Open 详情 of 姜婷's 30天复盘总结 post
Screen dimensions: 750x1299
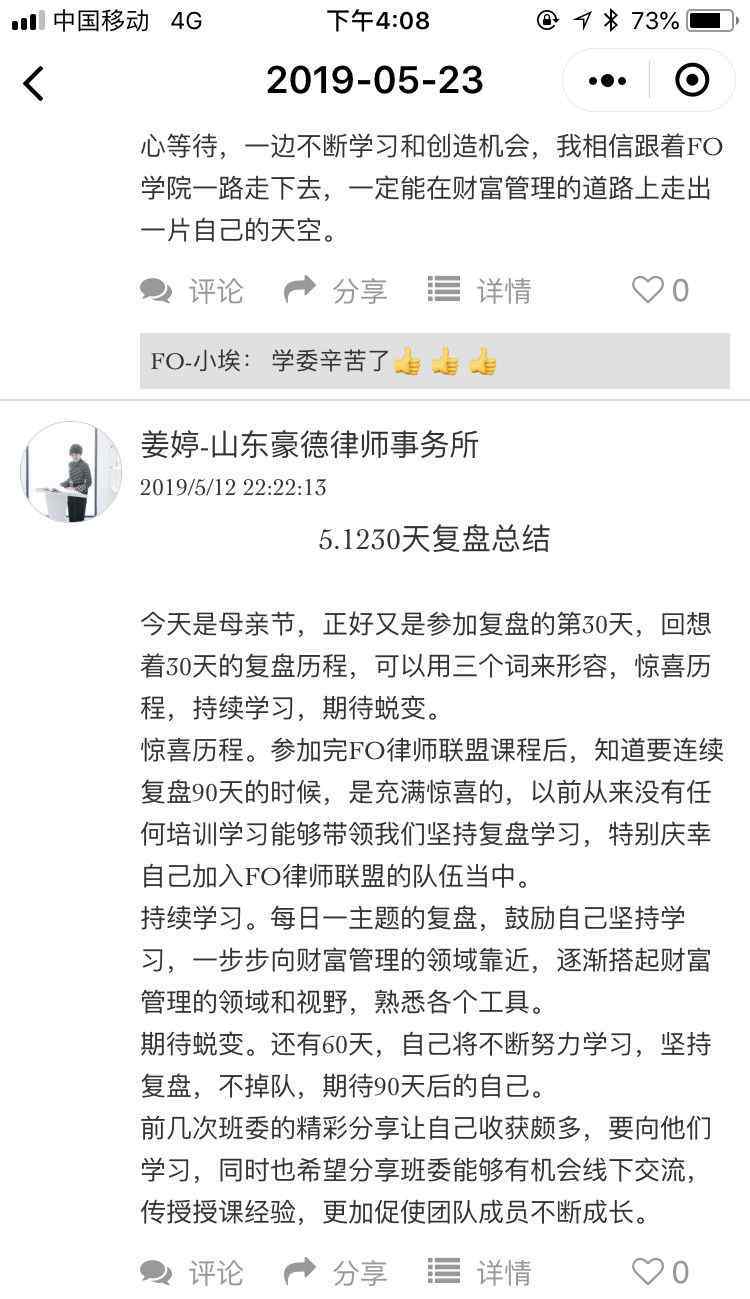479,1272
